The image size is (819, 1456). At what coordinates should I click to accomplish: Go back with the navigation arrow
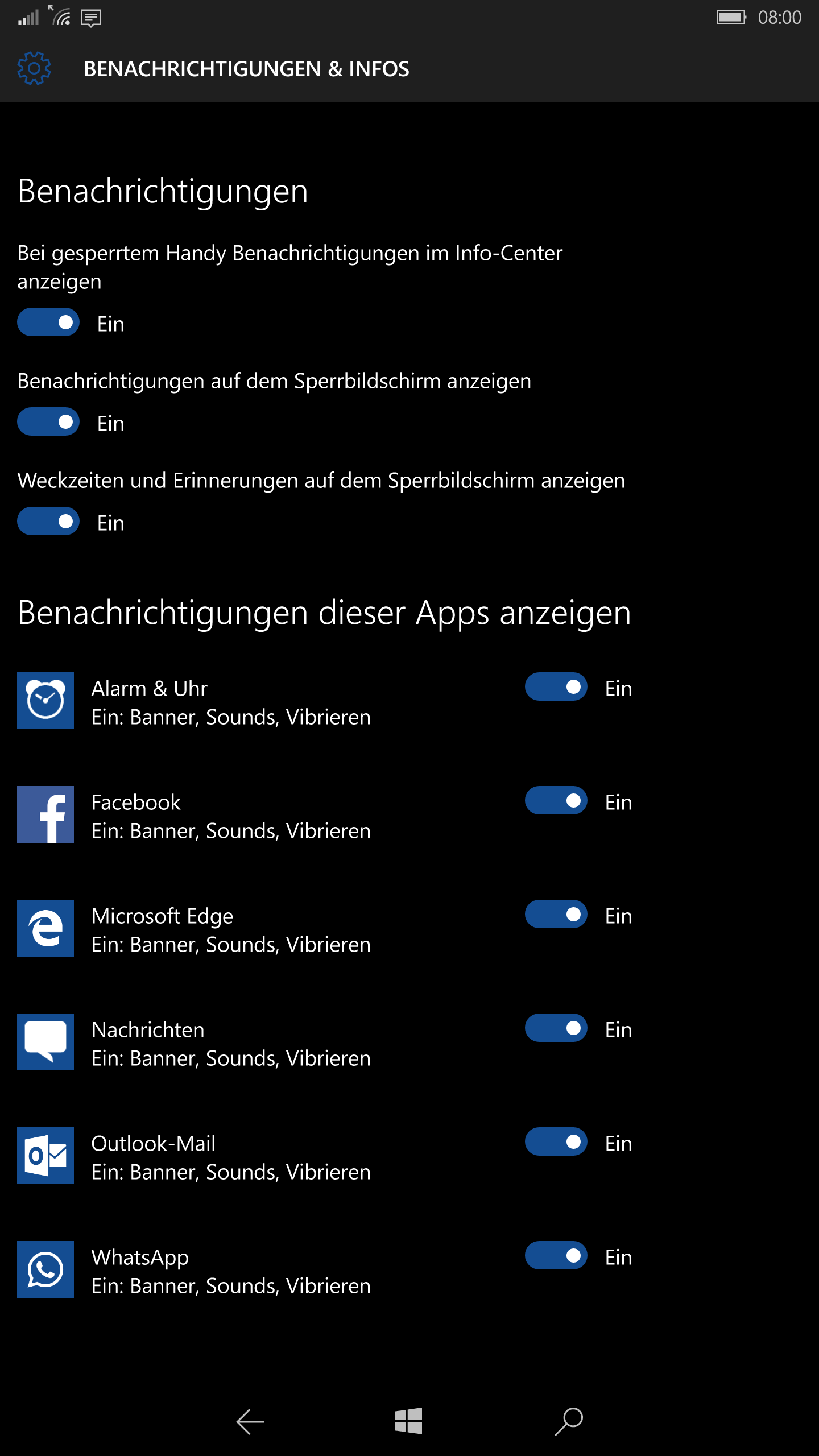tap(250, 1422)
